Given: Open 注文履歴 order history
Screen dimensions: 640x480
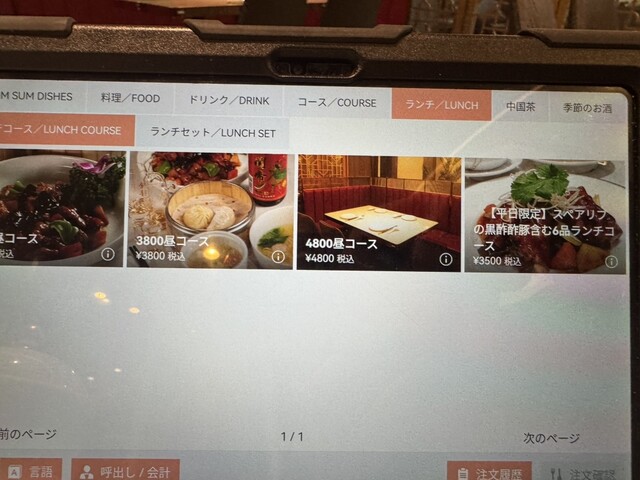Looking at the screenshot, I should click(x=489, y=472).
